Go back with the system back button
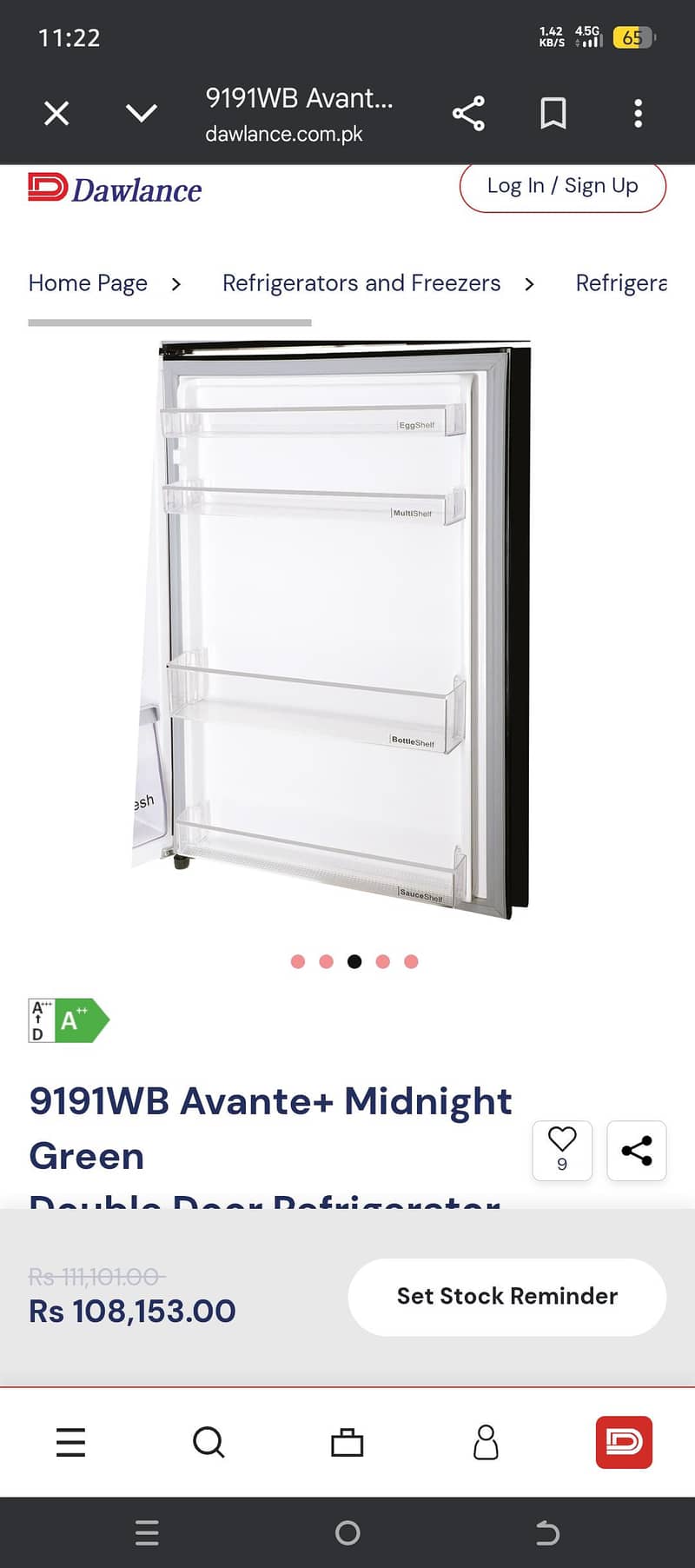Screen dimensions: 695x1568 click(x=547, y=1532)
